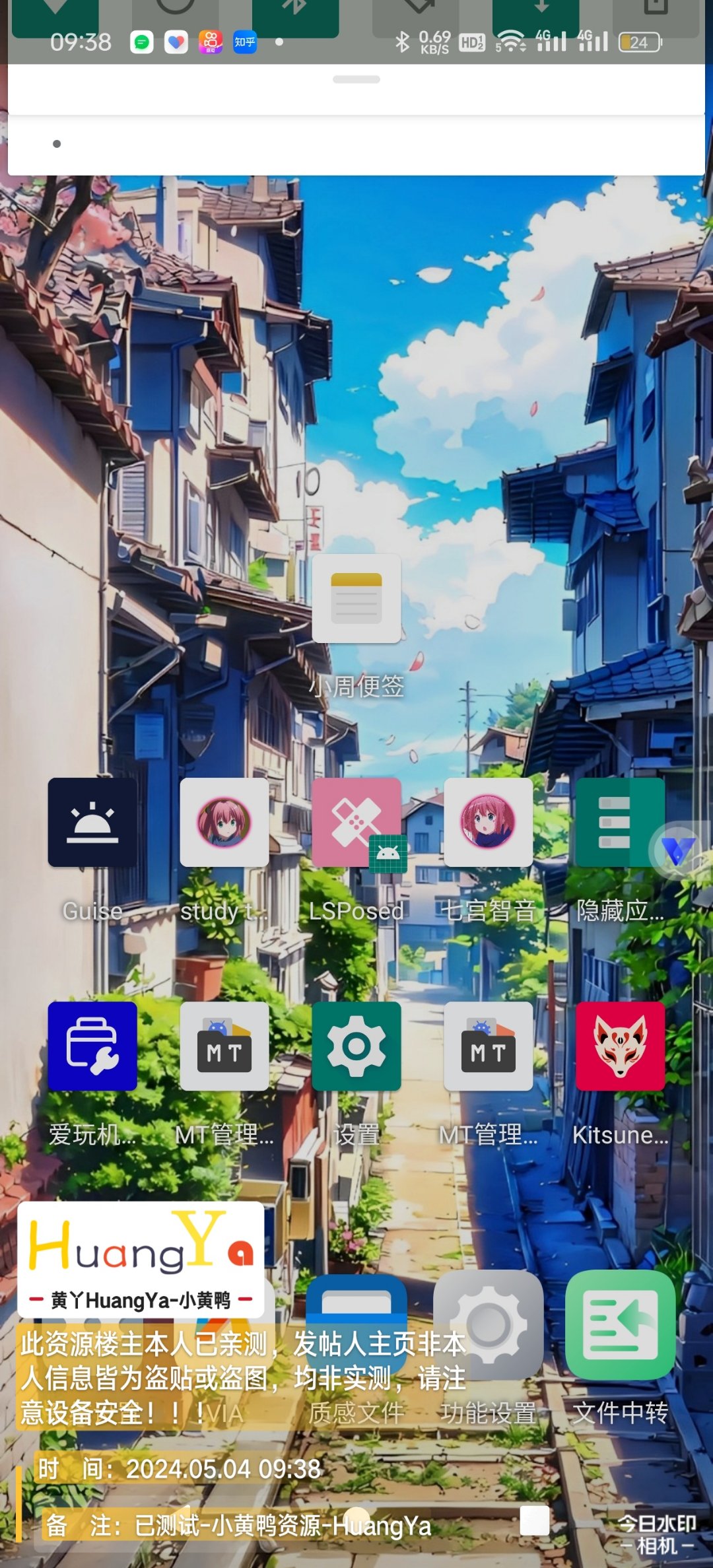Launch the Guise app
The height and width of the screenshot is (1568, 713).
(x=92, y=822)
